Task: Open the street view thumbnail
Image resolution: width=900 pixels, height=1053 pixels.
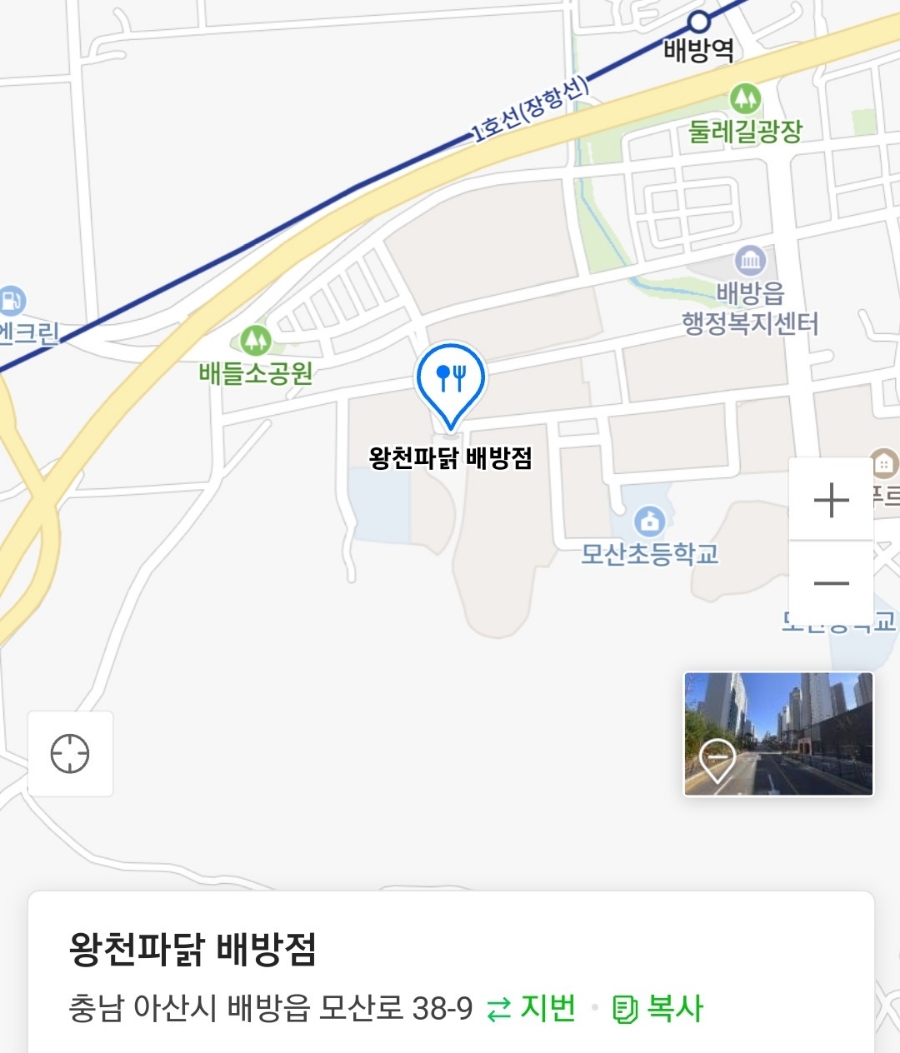Action: click(x=778, y=734)
